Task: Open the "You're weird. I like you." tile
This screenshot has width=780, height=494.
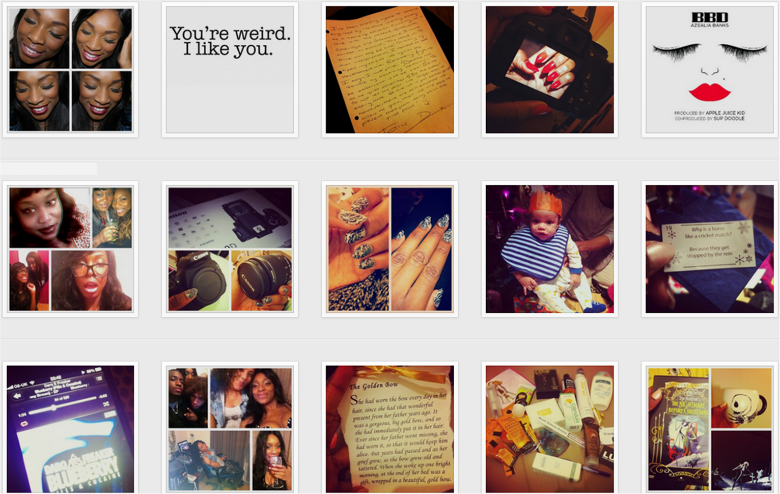Action: [230, 70]
